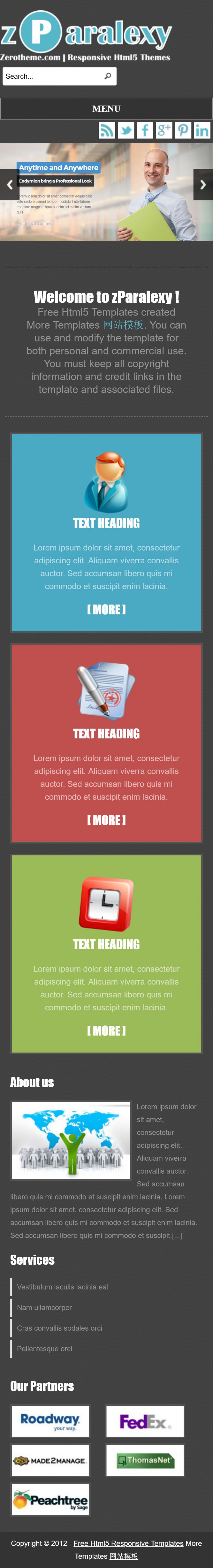Open the RSS feed icon
The height and width of the screenshot is (1568, 213).
(106, 130)
